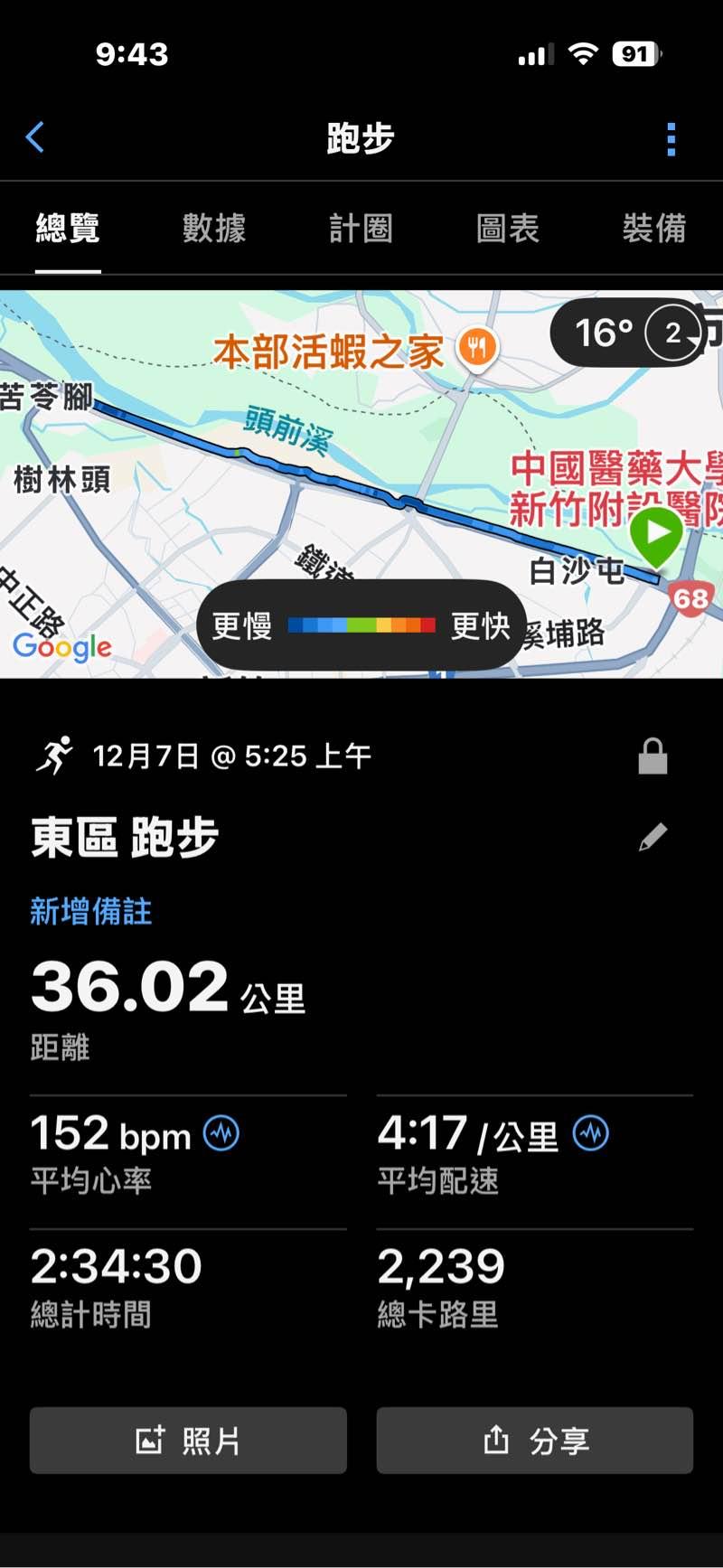Tap the 照片 button to add photos
723x1568 pixels.
point(188,1441)
